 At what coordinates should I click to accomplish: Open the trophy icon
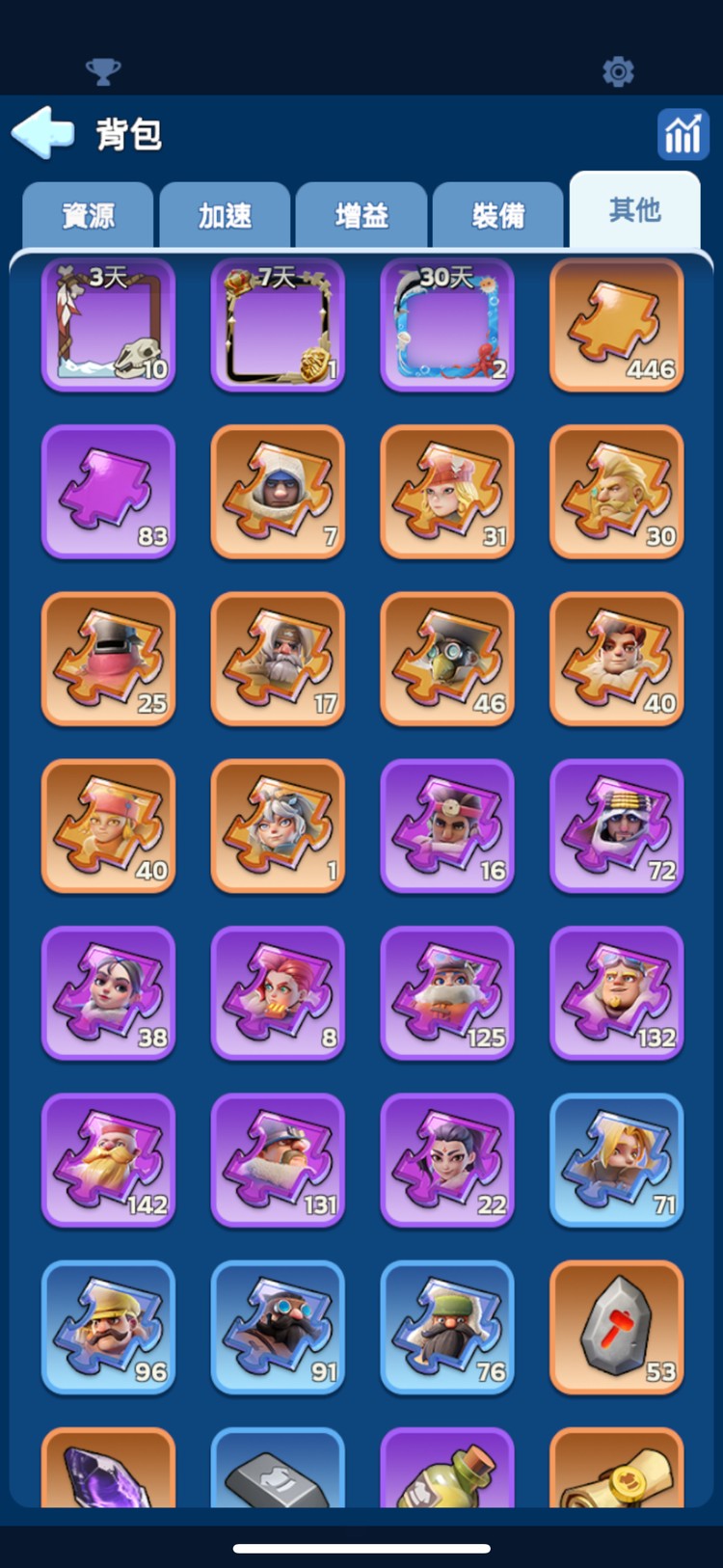tap(103, 70)
